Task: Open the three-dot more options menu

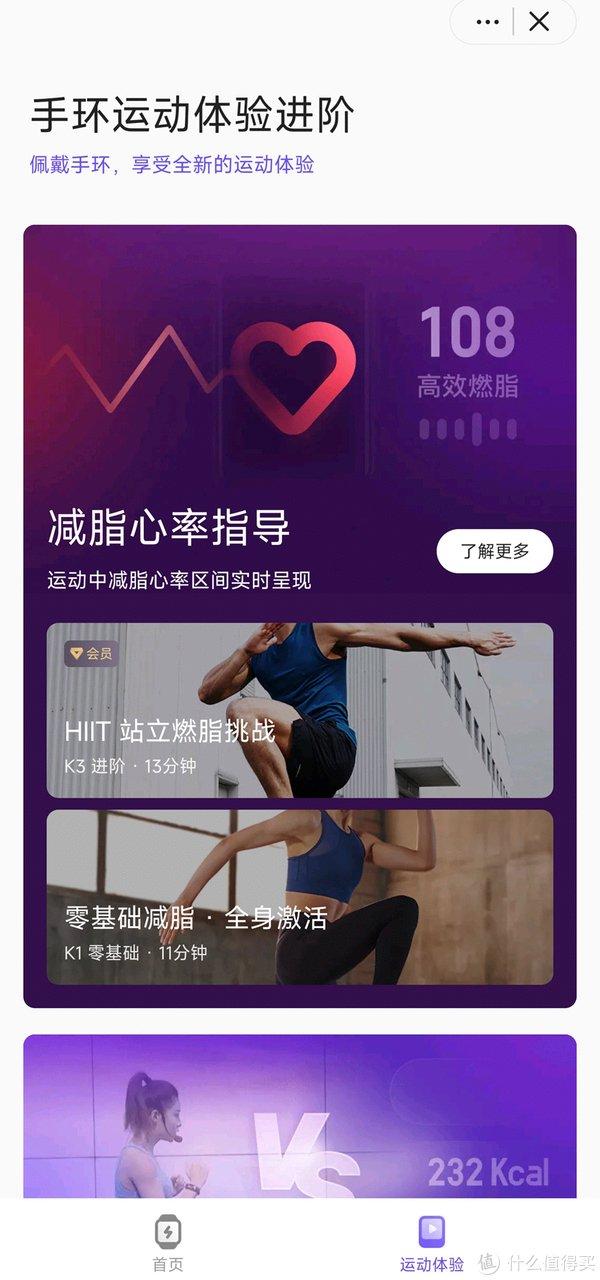Action: click(487, 22)
